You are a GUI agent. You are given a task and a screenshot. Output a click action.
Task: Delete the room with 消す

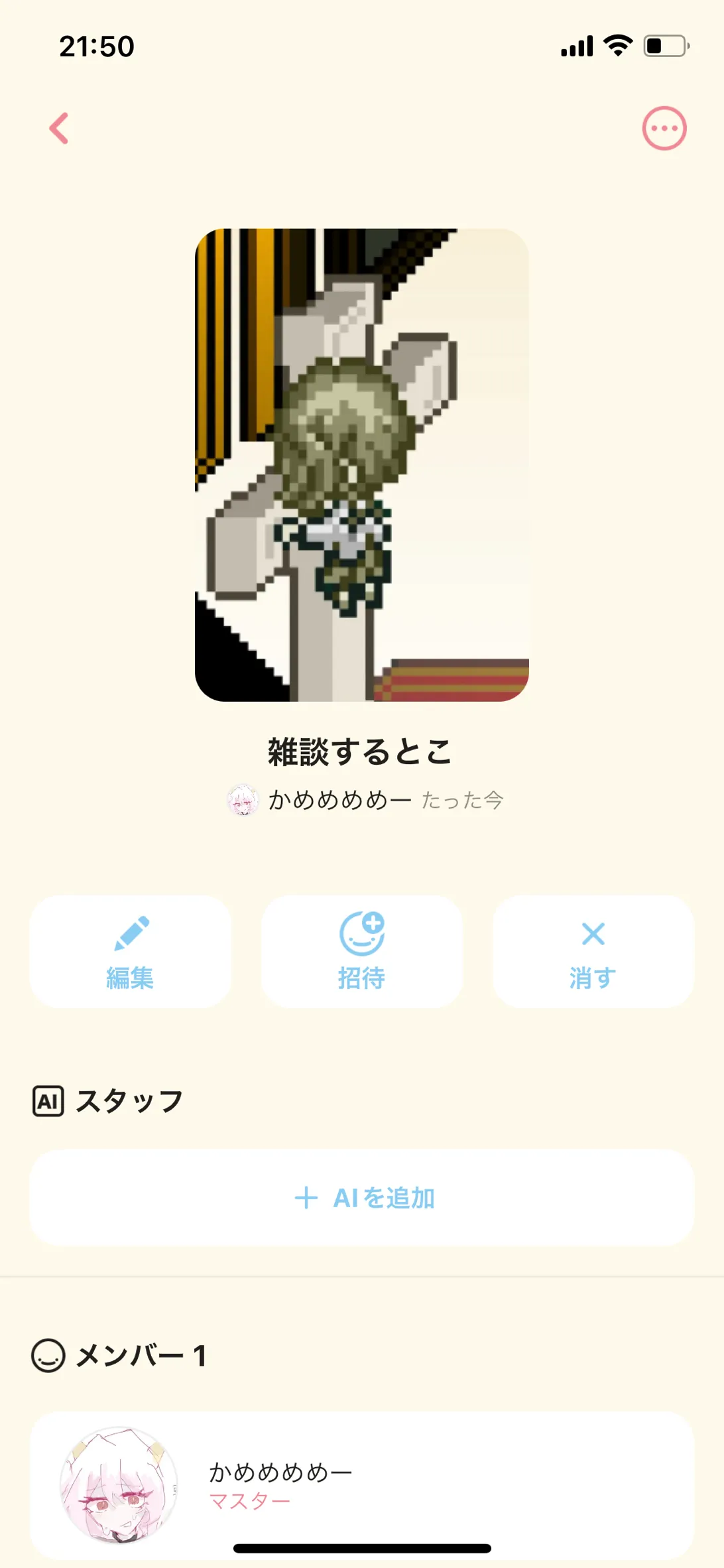tap(593, 952)
